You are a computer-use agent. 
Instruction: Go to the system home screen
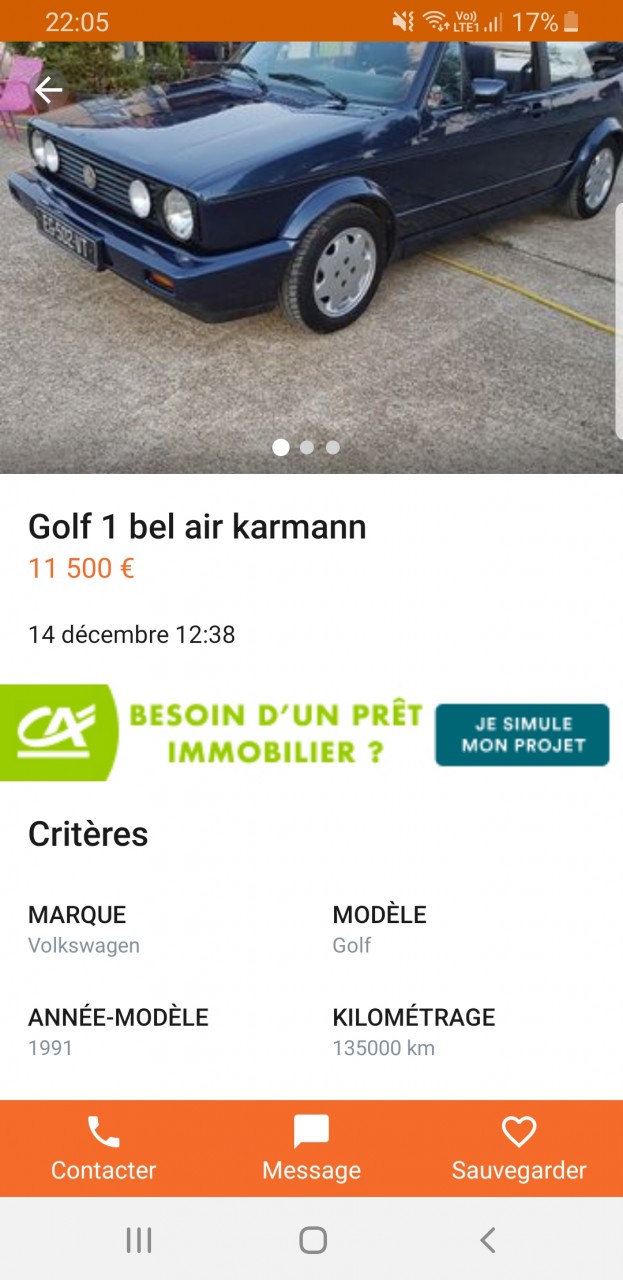313,1241
